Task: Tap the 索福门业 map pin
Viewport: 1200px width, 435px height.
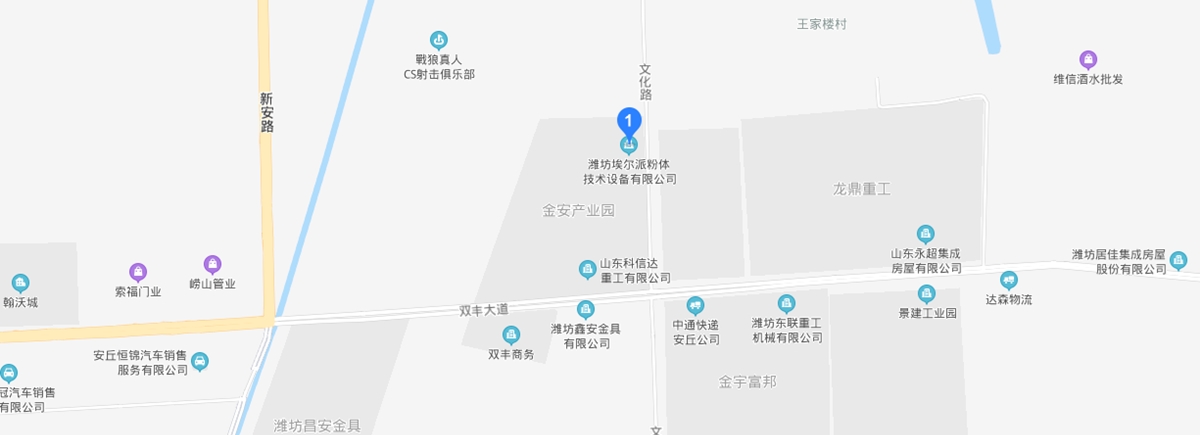Action: click(x=138, y=272)
